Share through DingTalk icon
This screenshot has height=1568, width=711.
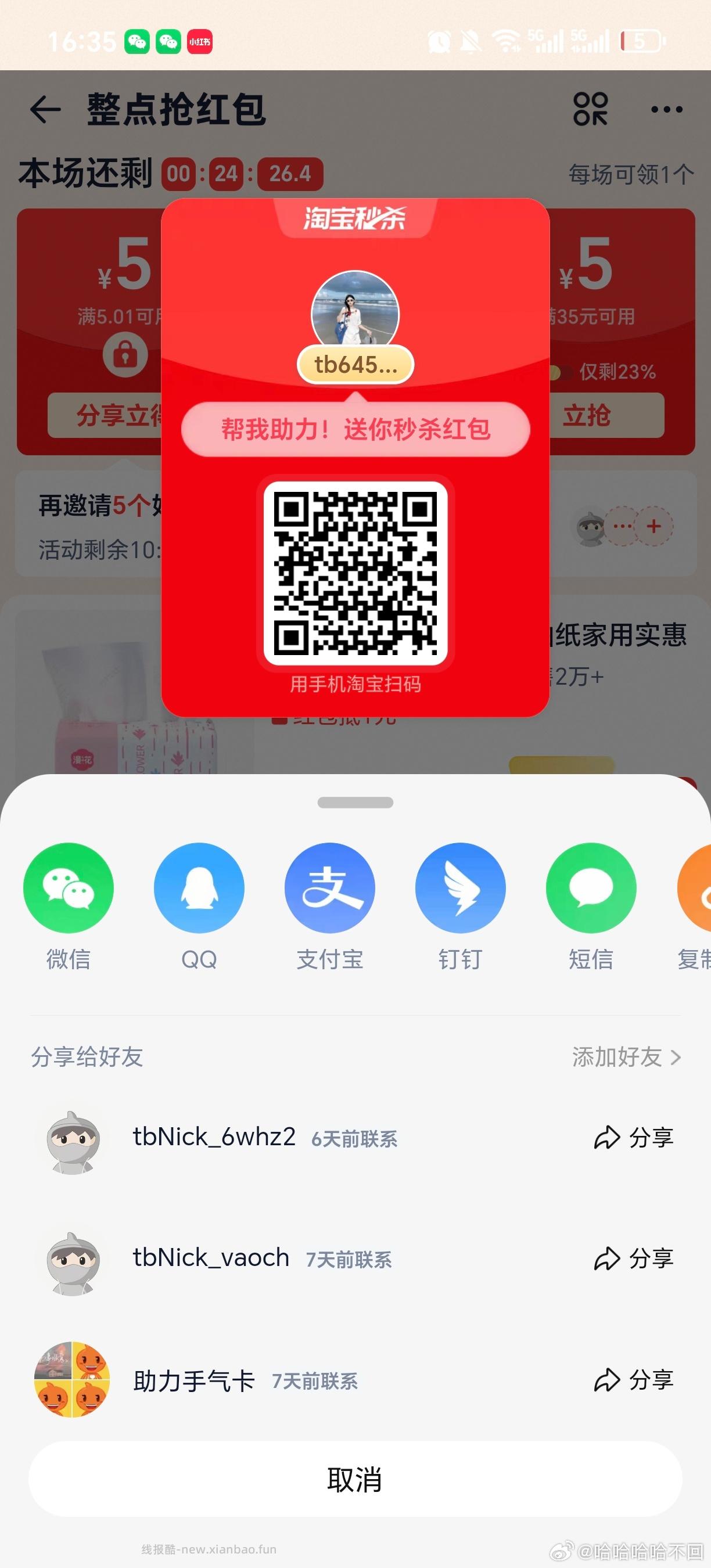461,888
